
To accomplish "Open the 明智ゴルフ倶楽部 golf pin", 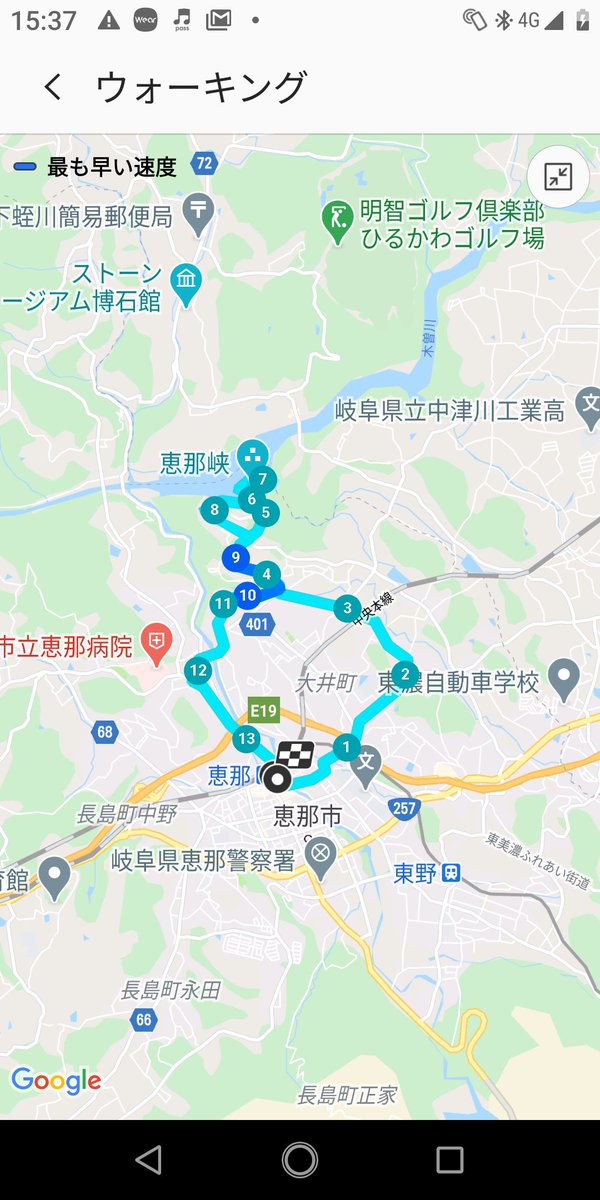I will tap(335, 215).
